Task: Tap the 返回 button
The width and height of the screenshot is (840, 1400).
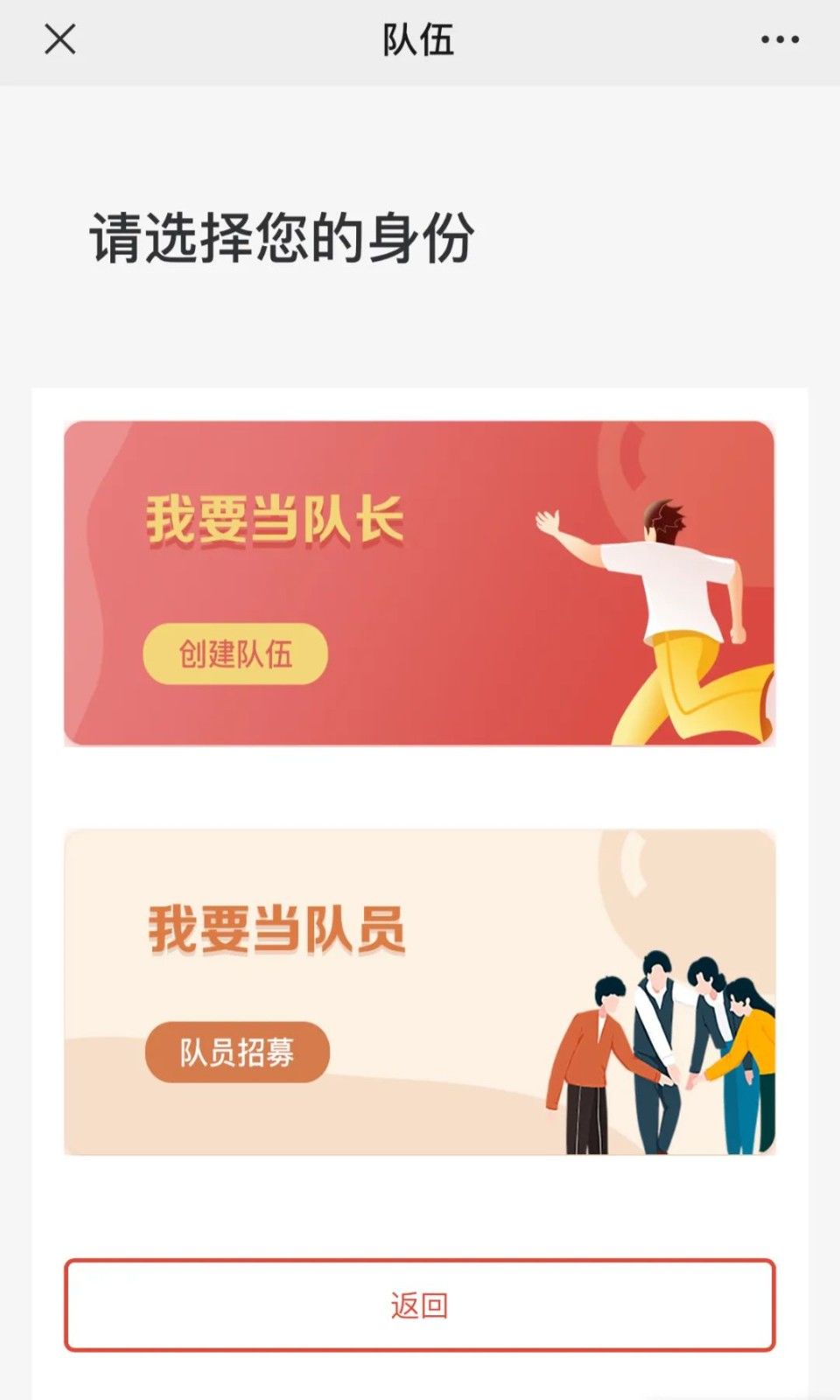Action: coord(419,1305)
